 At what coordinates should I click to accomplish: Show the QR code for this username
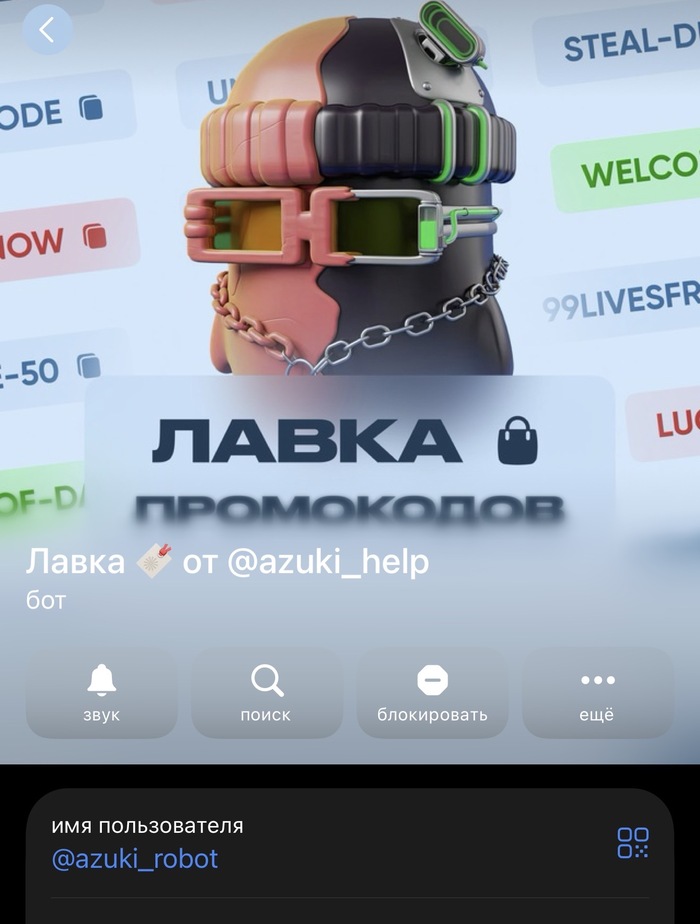pyautogui.click(x=633, y=842)
